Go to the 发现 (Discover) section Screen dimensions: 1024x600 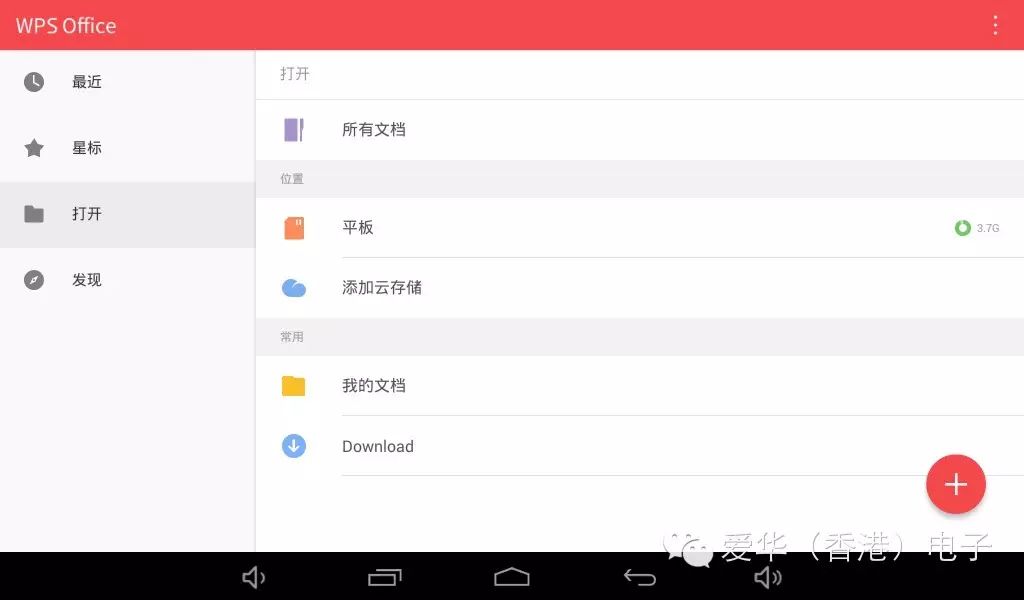point(87,280)
